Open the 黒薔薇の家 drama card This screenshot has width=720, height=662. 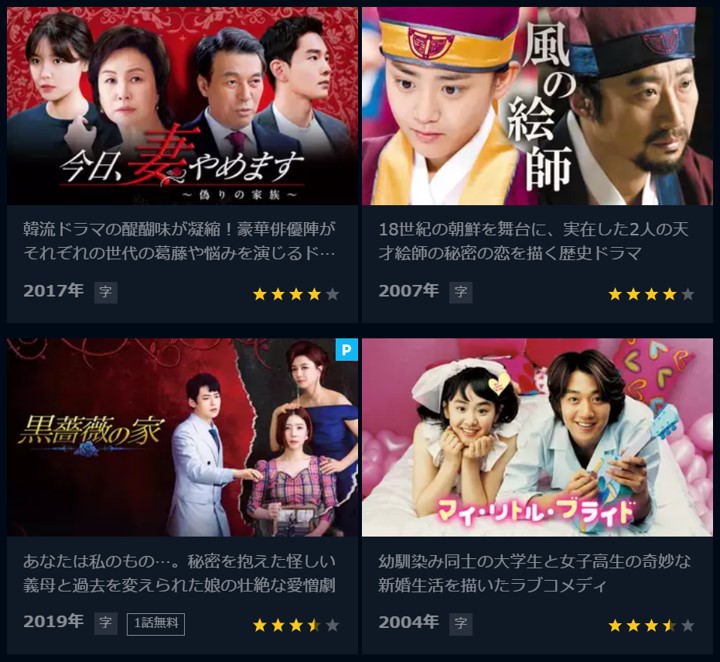click(x=182, y=437)
